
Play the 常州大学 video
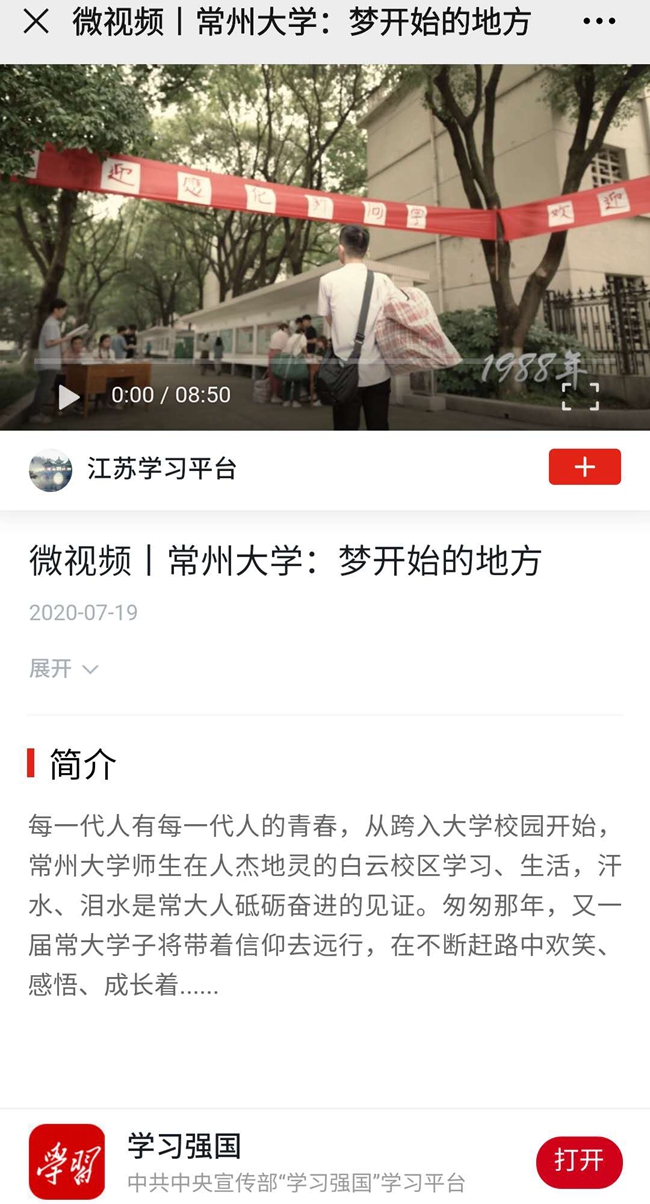[68, 396]
